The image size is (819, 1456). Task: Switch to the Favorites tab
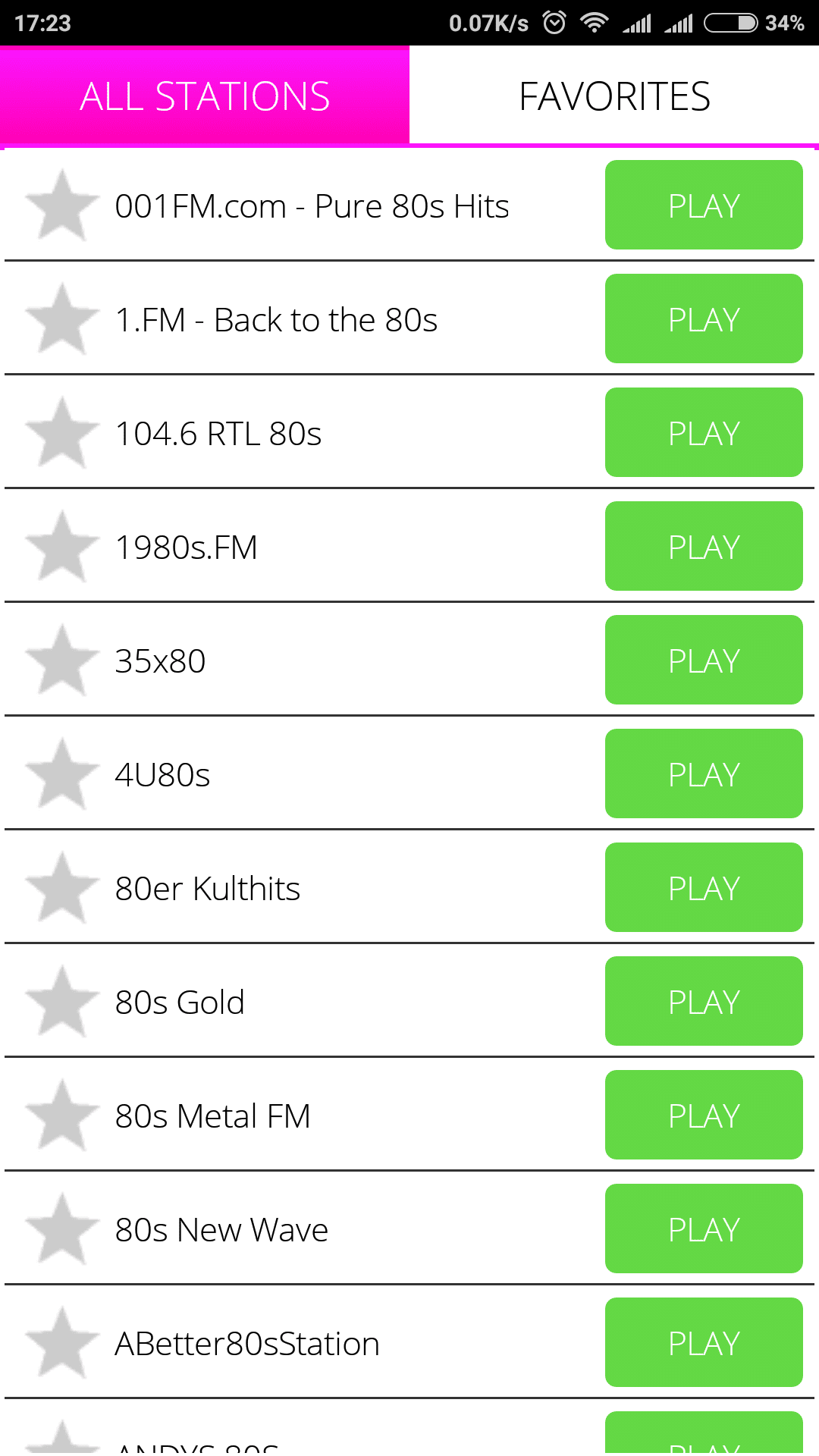coord(614,96)
